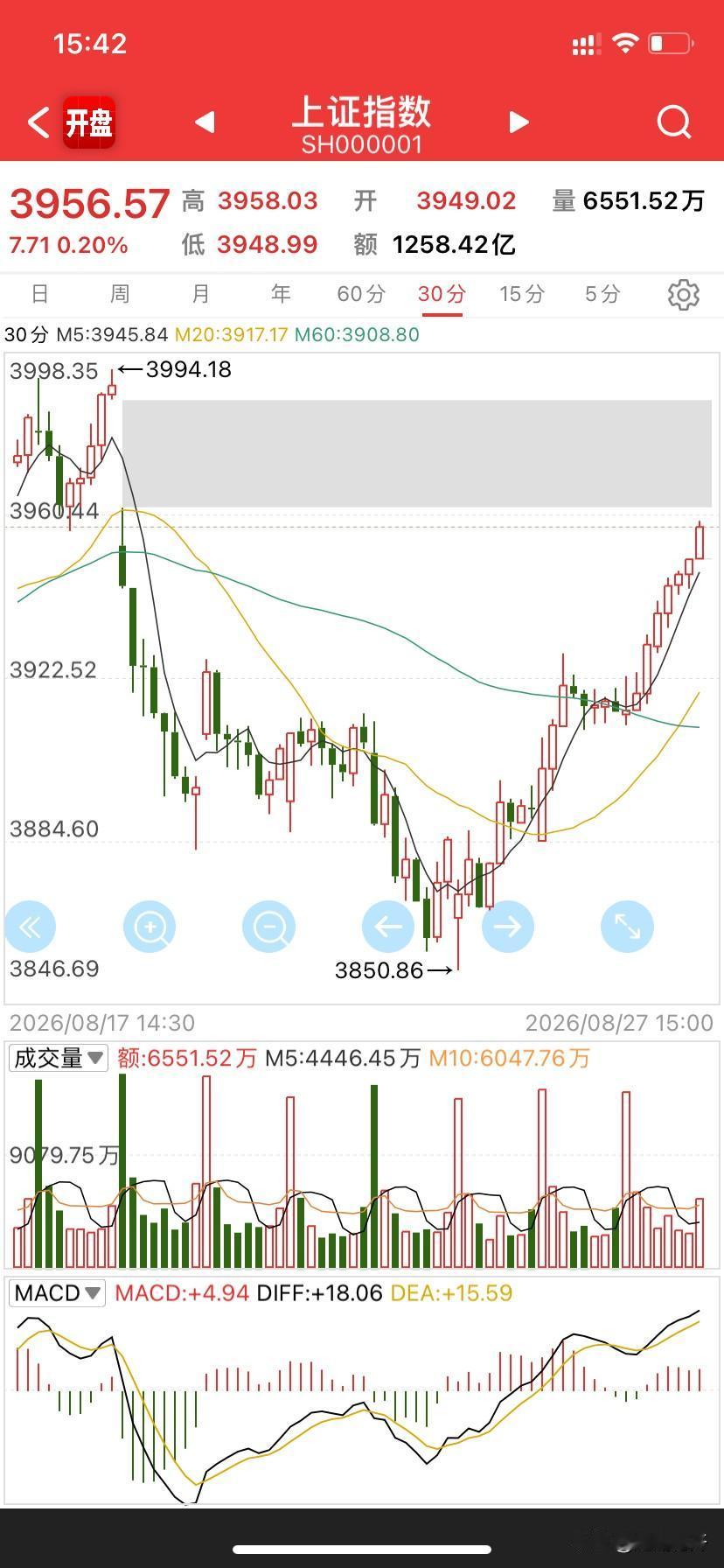Switch to the 日 daily chart tab
This screenshot has width=724, height=1568.
coord(40,294)
